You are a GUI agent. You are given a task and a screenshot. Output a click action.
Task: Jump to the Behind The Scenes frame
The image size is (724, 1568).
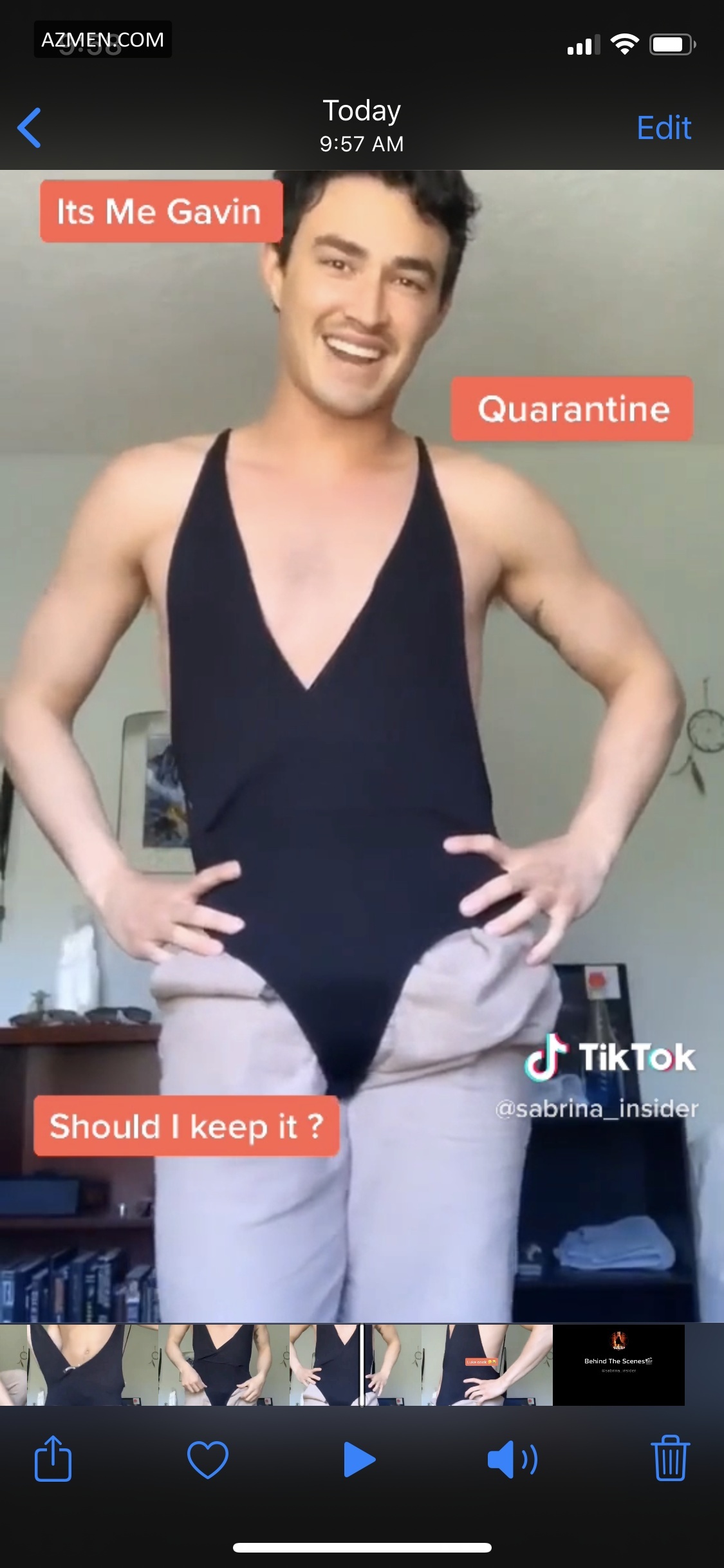pyautogui.click(x=618, y=1364)
